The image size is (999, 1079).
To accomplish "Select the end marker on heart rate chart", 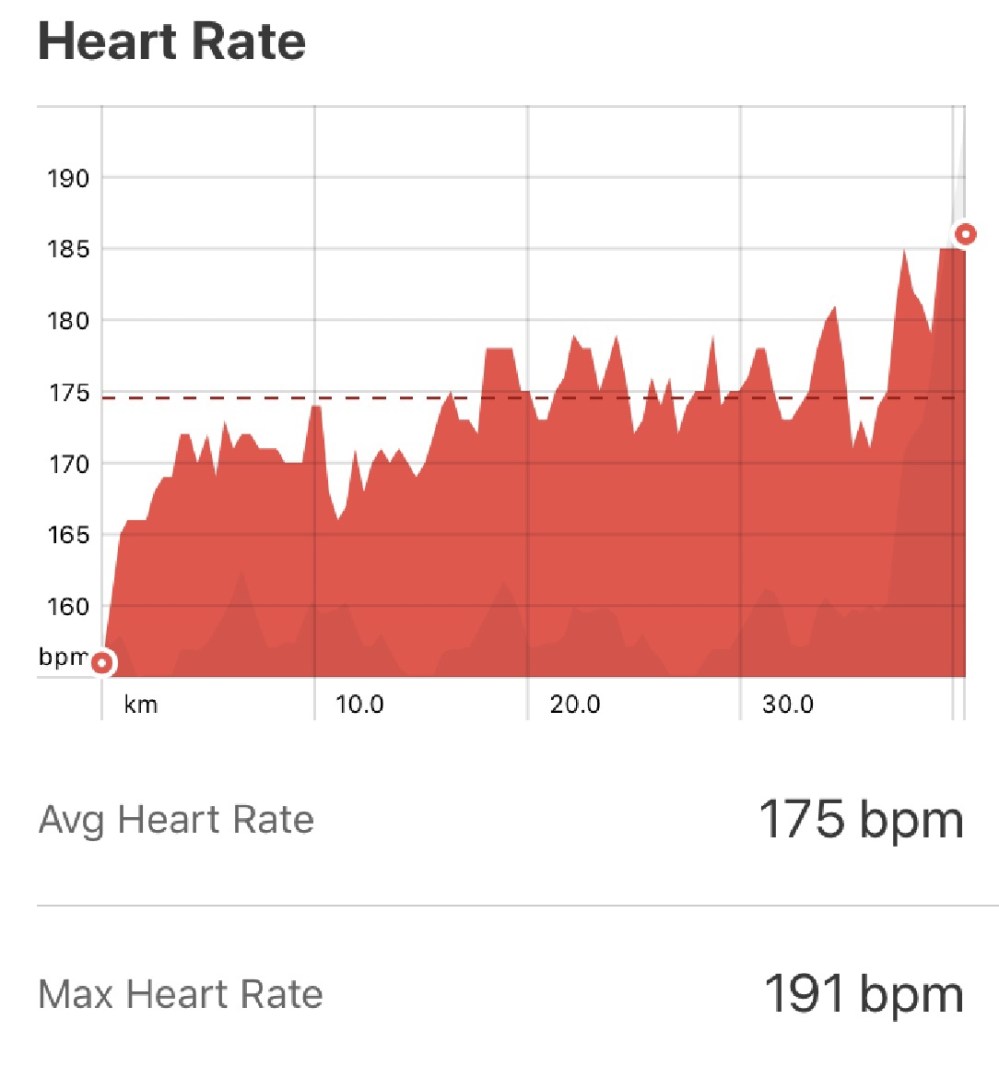I will click(x=965, y=234).
